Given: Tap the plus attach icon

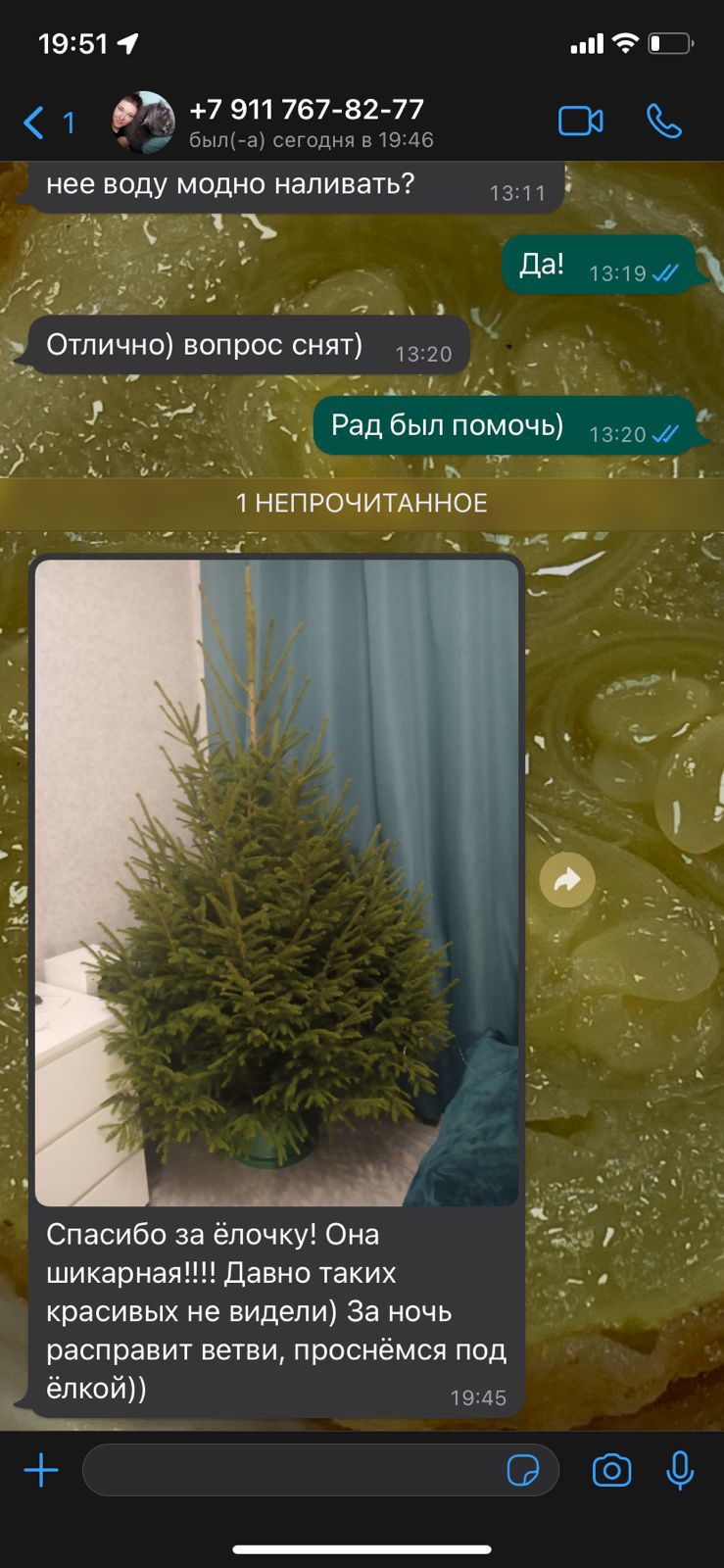Looking at the screenshot, I should tap(41, 1470).
